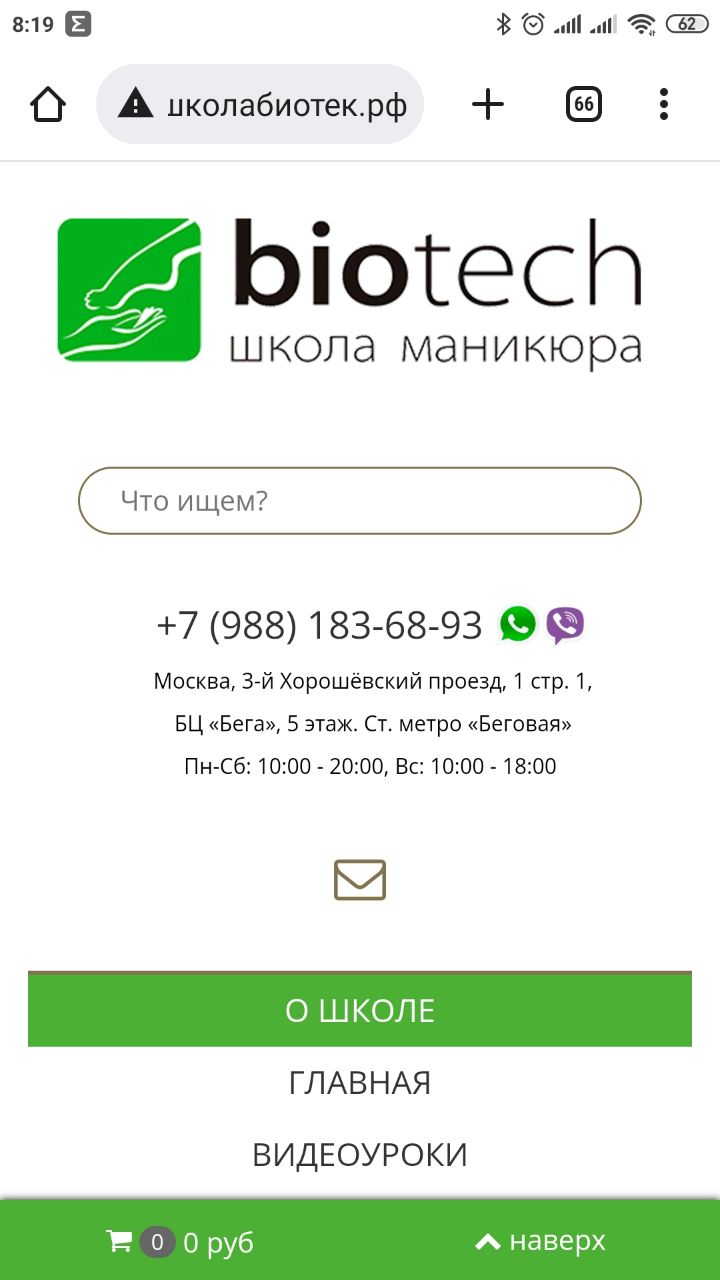Tap the address bar showing школабиотек.рф

tap(260, 104)
